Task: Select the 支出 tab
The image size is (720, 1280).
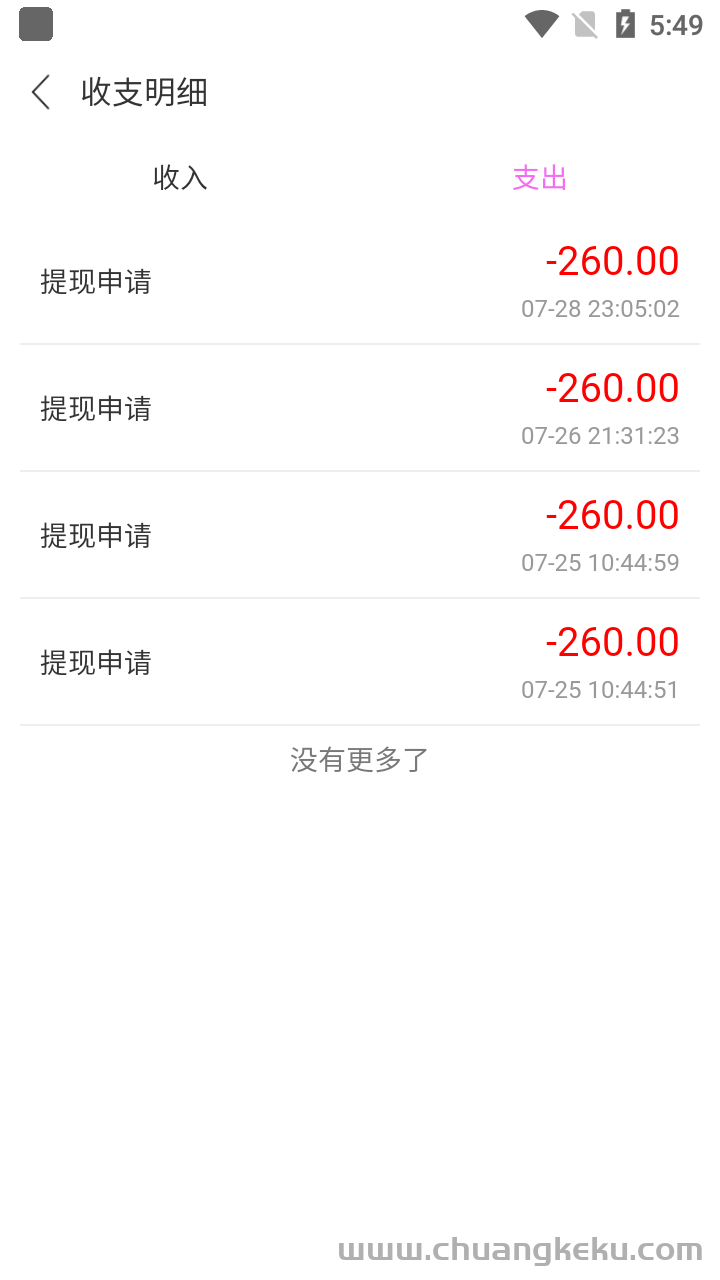Action: (x=540, y=178)
